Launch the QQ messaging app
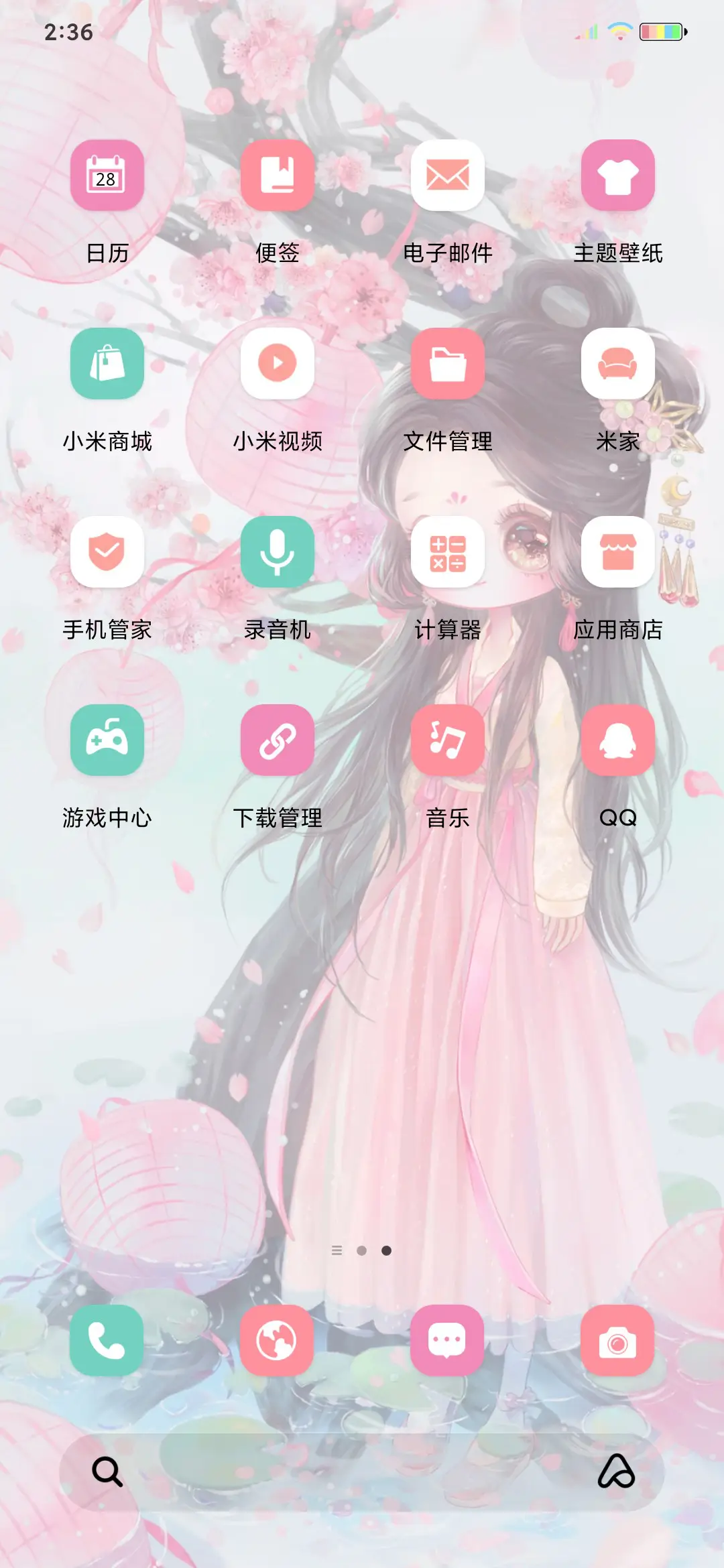Screen dimensions: 724x1568 pyautogui.click(x=618, y=739)
